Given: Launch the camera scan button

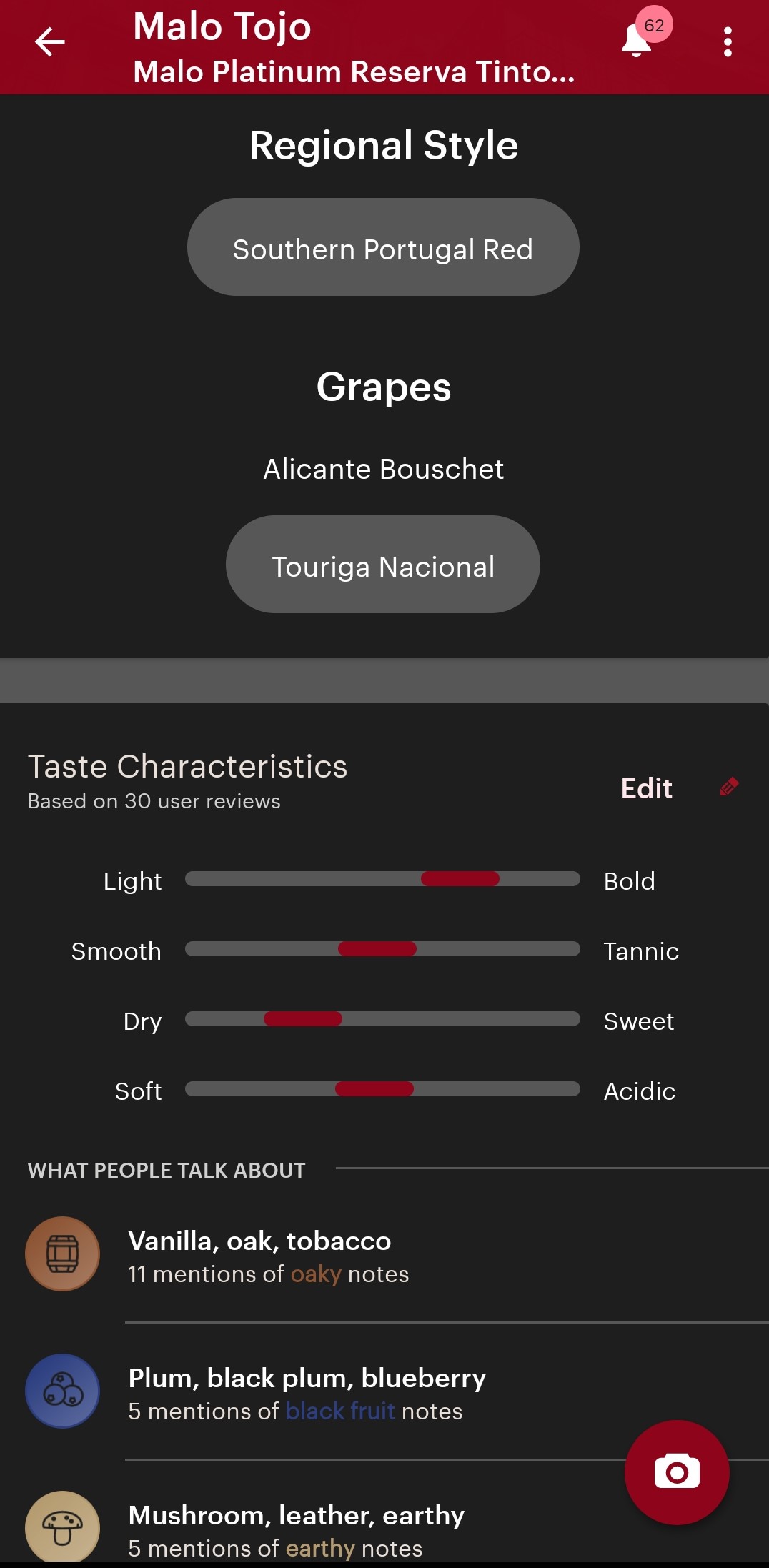Looking at the screenshot, I should pos(677,1472).
